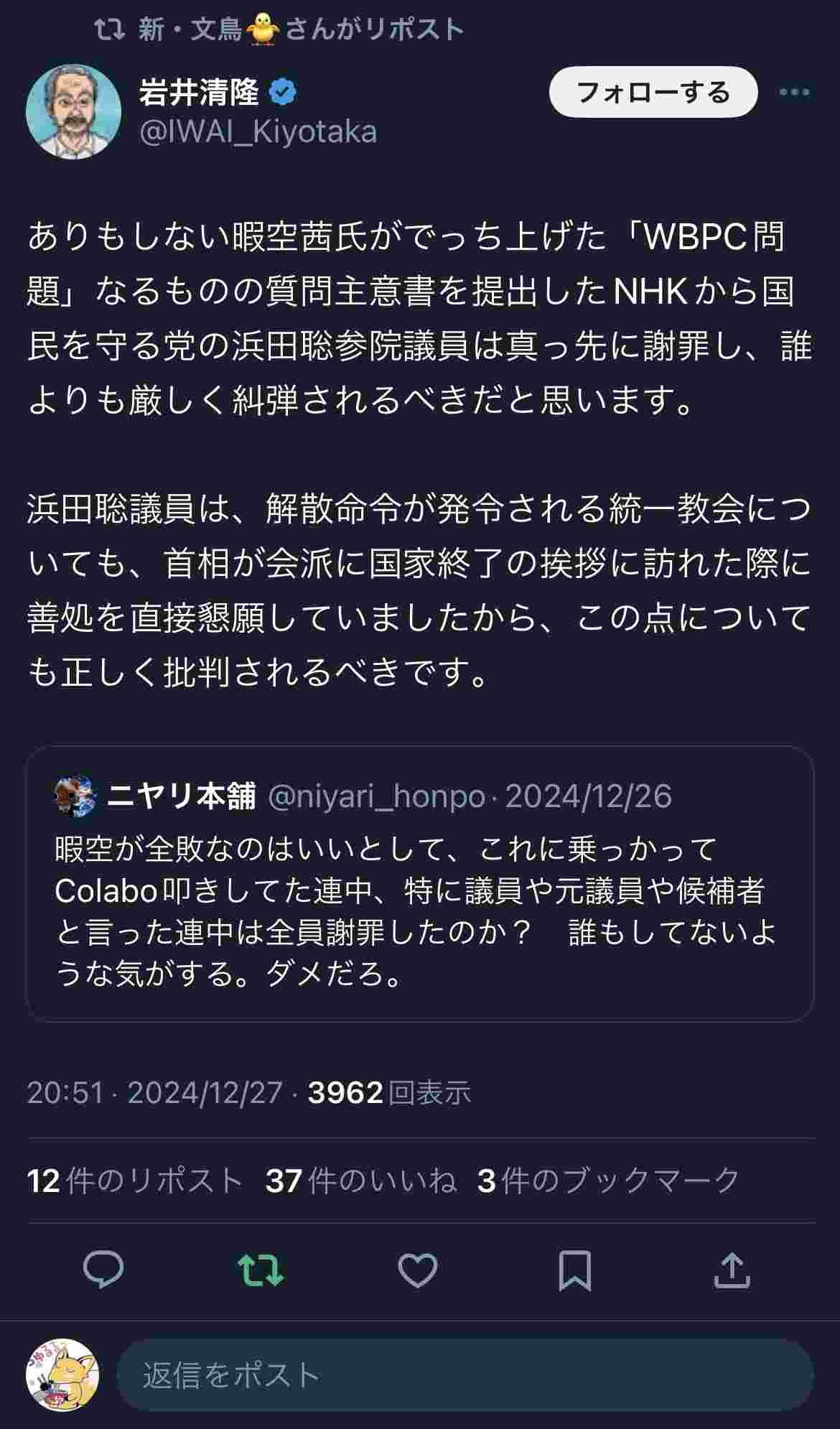Tap the reply speech bubble icon

click(x=103, y=1270)
